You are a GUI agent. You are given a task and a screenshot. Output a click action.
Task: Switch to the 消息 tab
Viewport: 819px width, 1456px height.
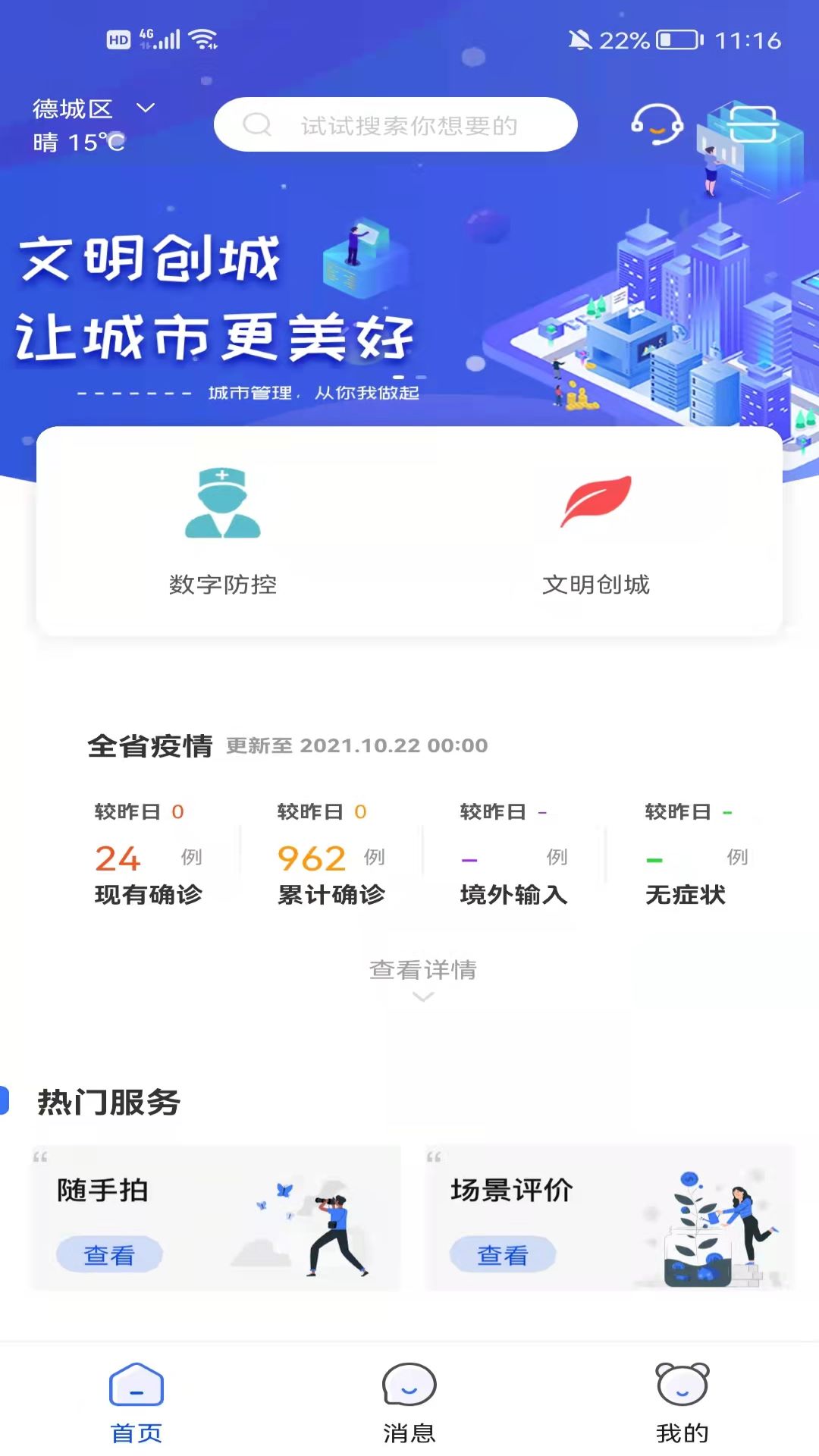(409, 1403)
